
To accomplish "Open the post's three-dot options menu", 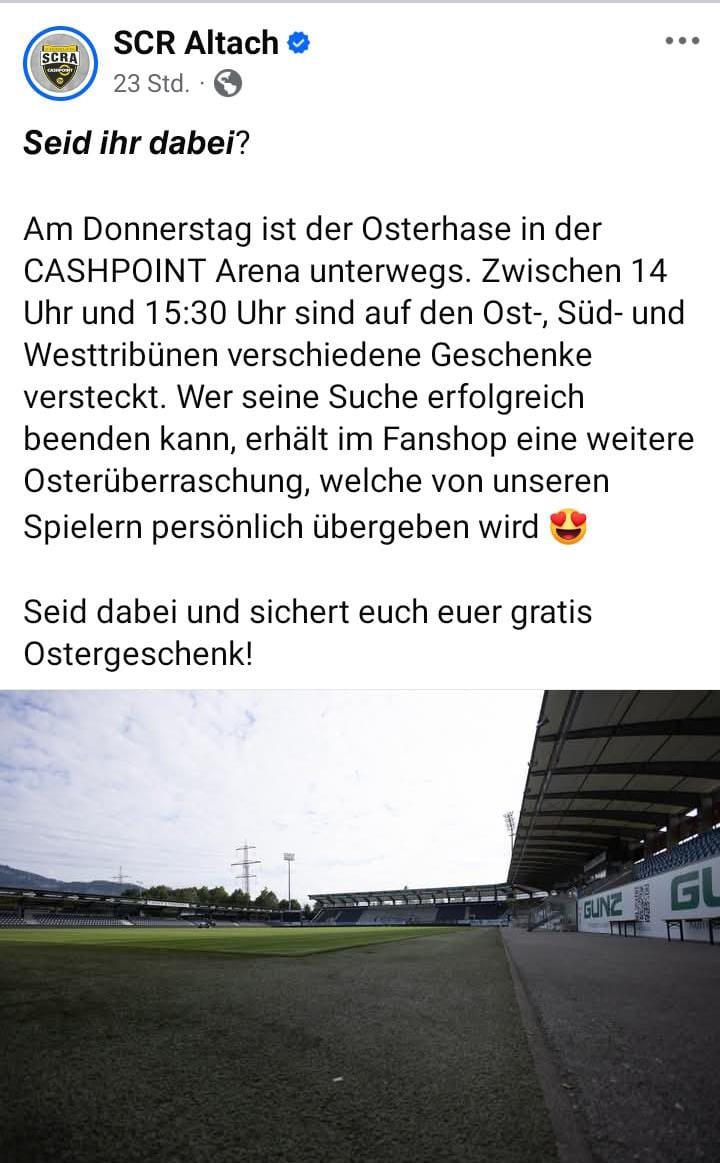I will [681, 41].
